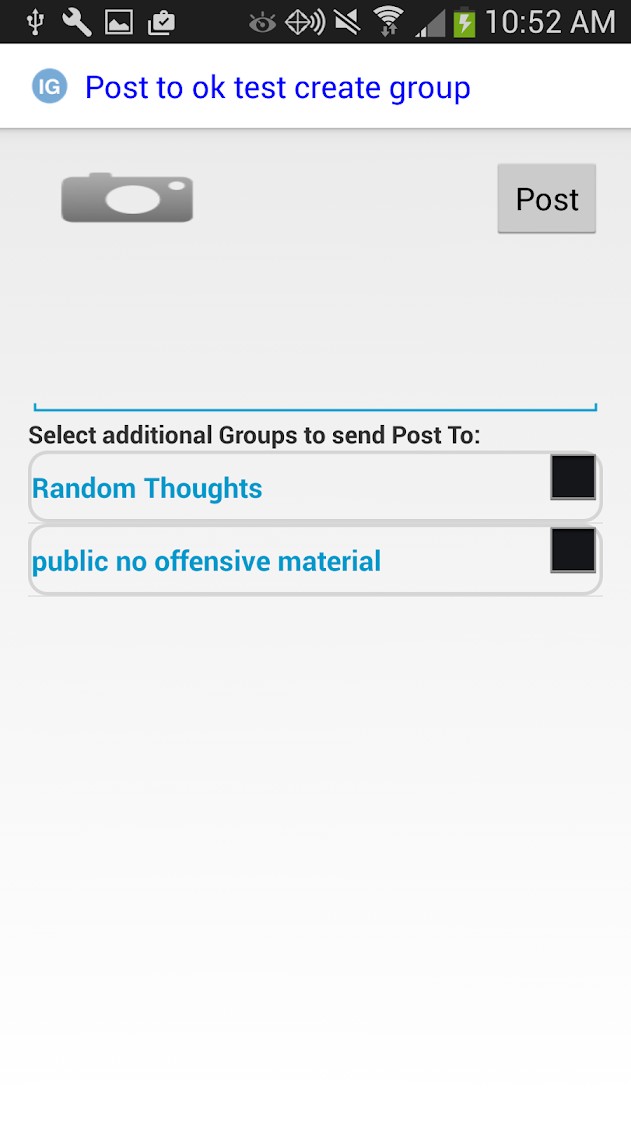Viewport: 631px width, 1122px height.
Task: Tap the camera icon to attach photo
Action: [127, 197]
